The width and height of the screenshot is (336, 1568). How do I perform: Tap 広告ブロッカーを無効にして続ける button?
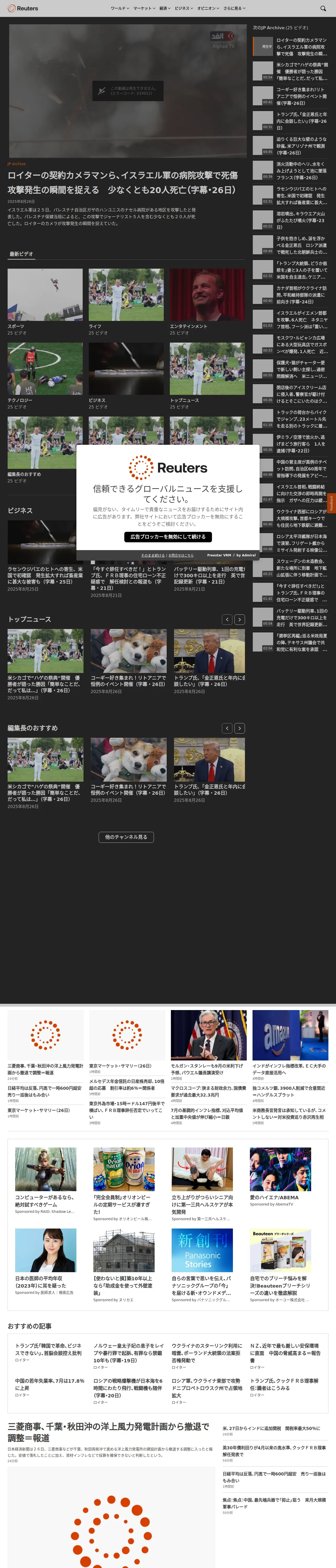point(168,537)
